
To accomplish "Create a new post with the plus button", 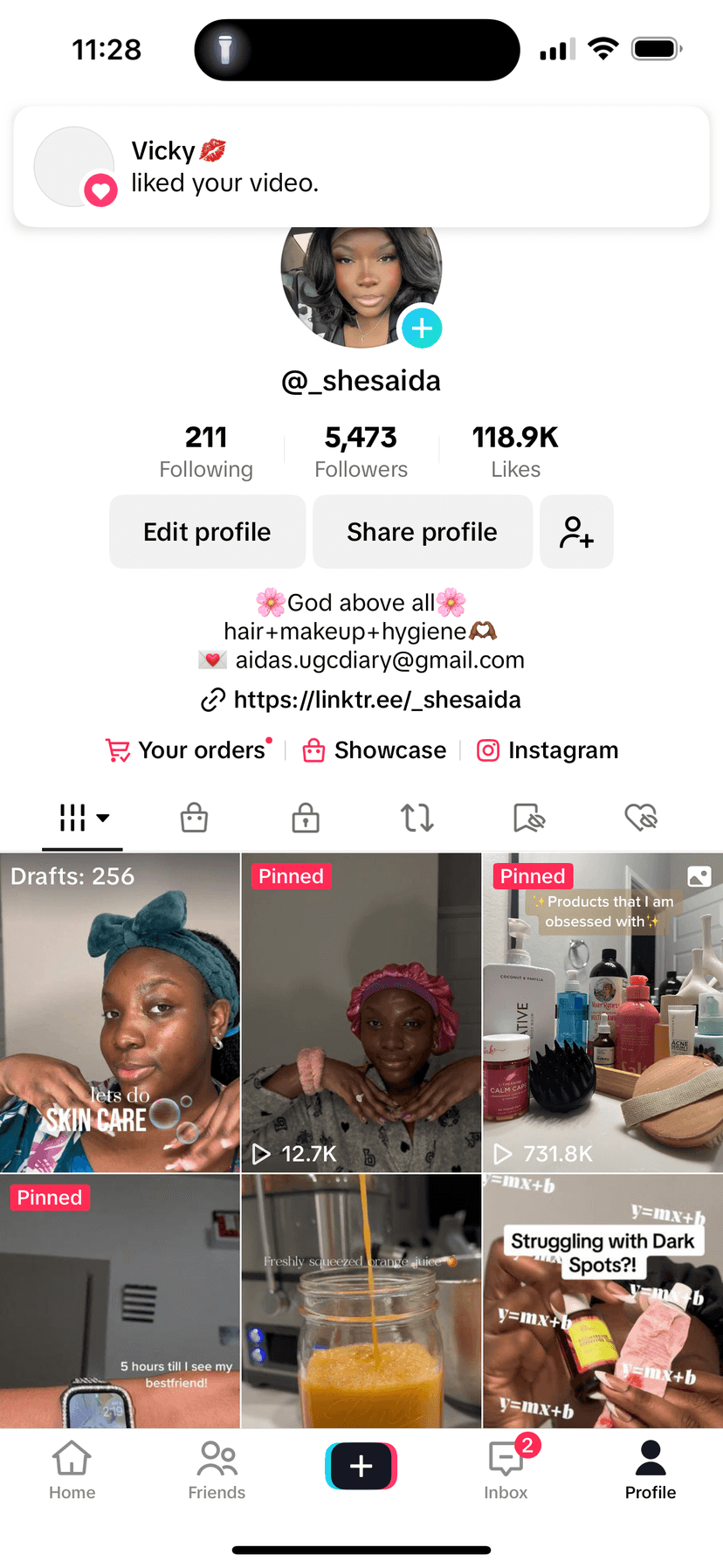I will pyautogui.click(x=361, y=1466).
